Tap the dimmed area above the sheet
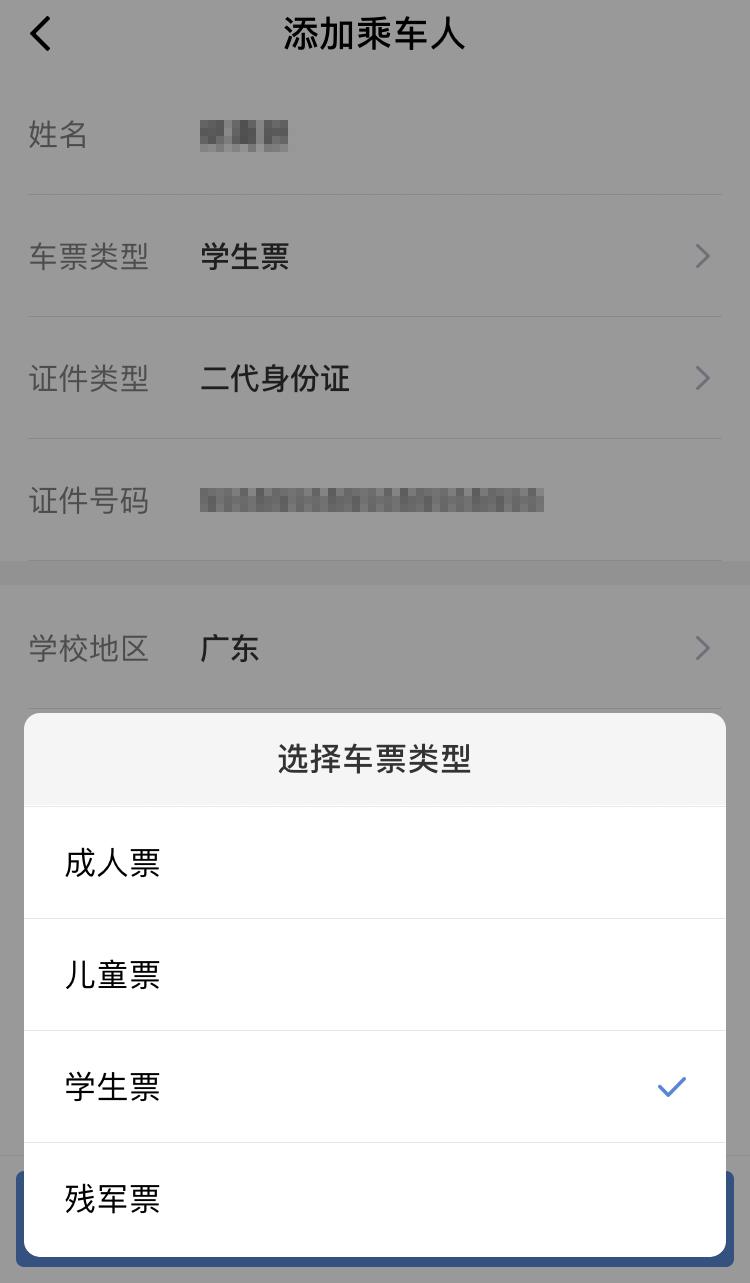 [x=375, y=560]
